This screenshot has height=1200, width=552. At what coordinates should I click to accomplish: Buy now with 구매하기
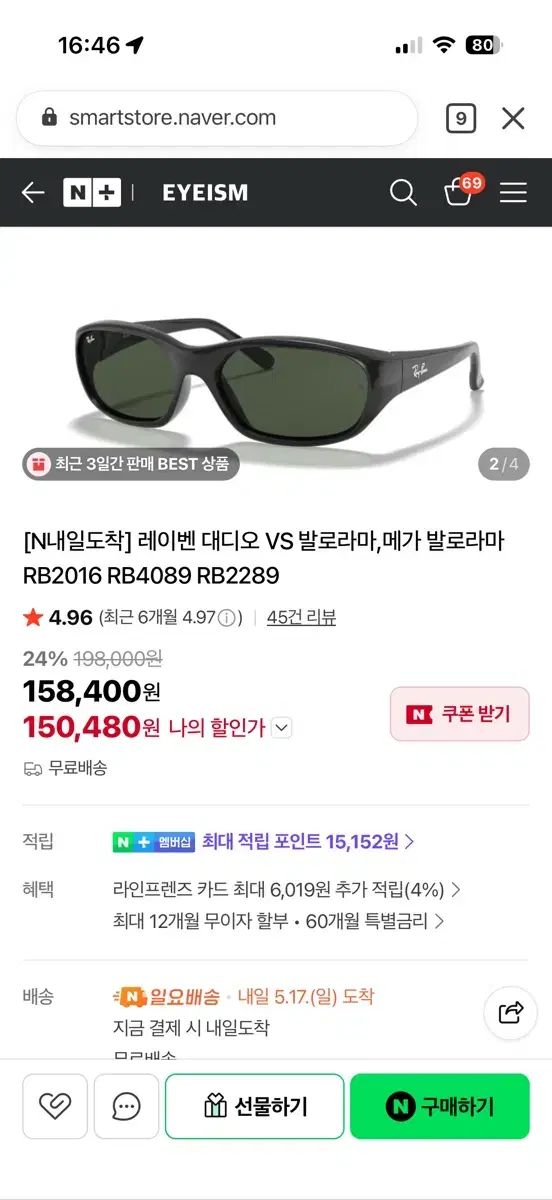click(x=440, y=1106)
